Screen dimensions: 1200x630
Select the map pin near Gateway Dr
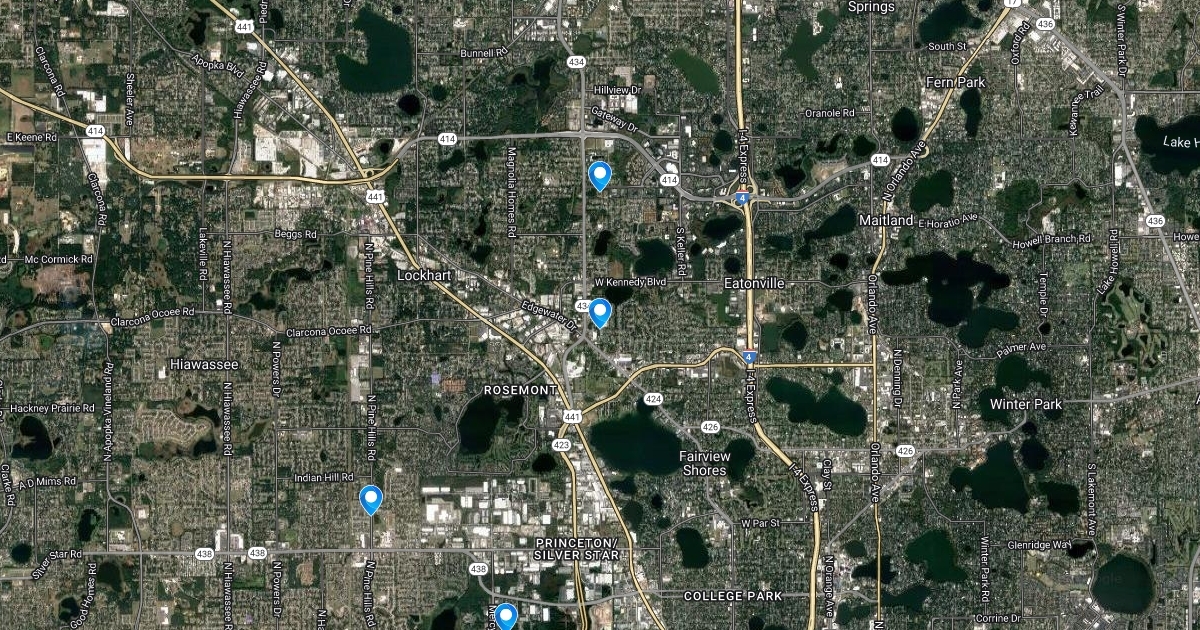pyautogui.click(x=599, y=175)
